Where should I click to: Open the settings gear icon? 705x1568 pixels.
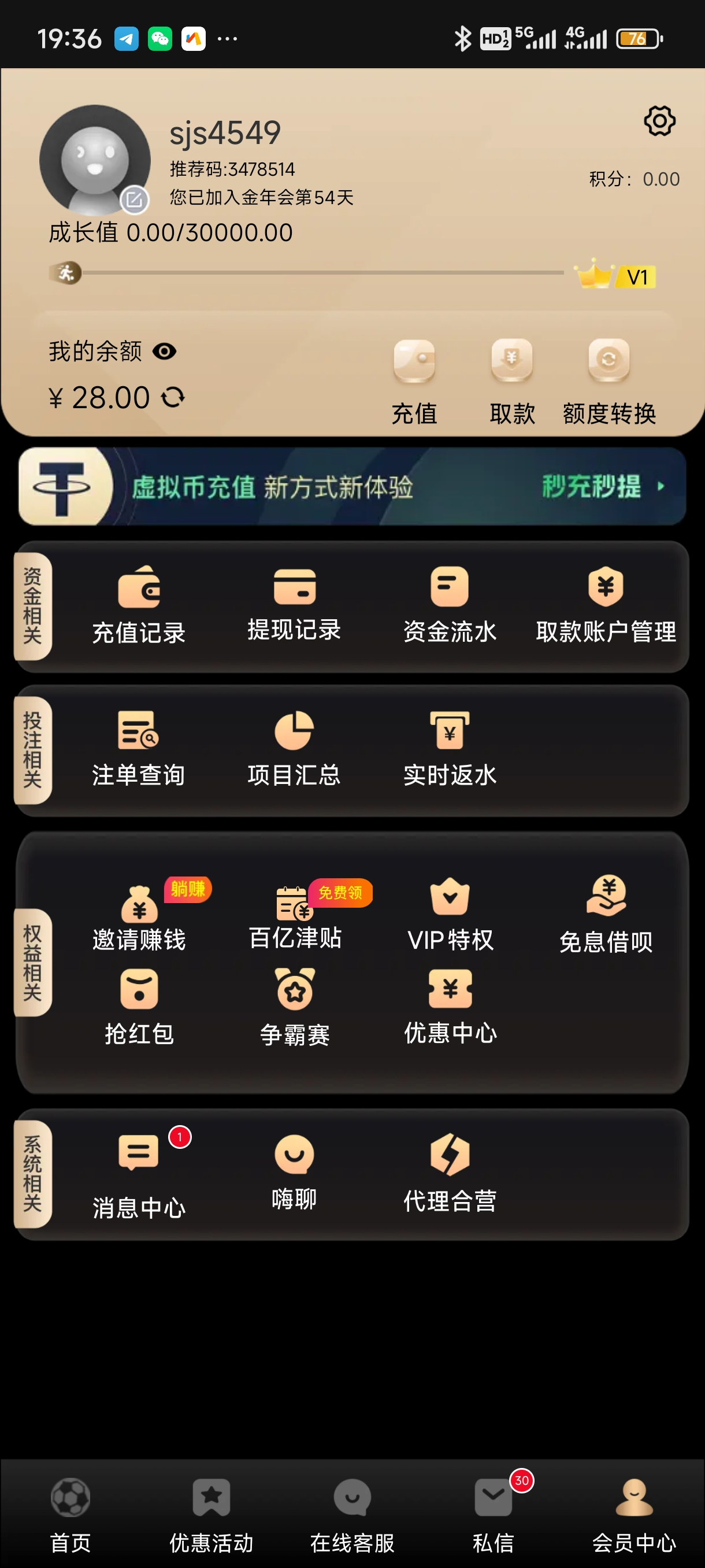click(x=659, y=121)
